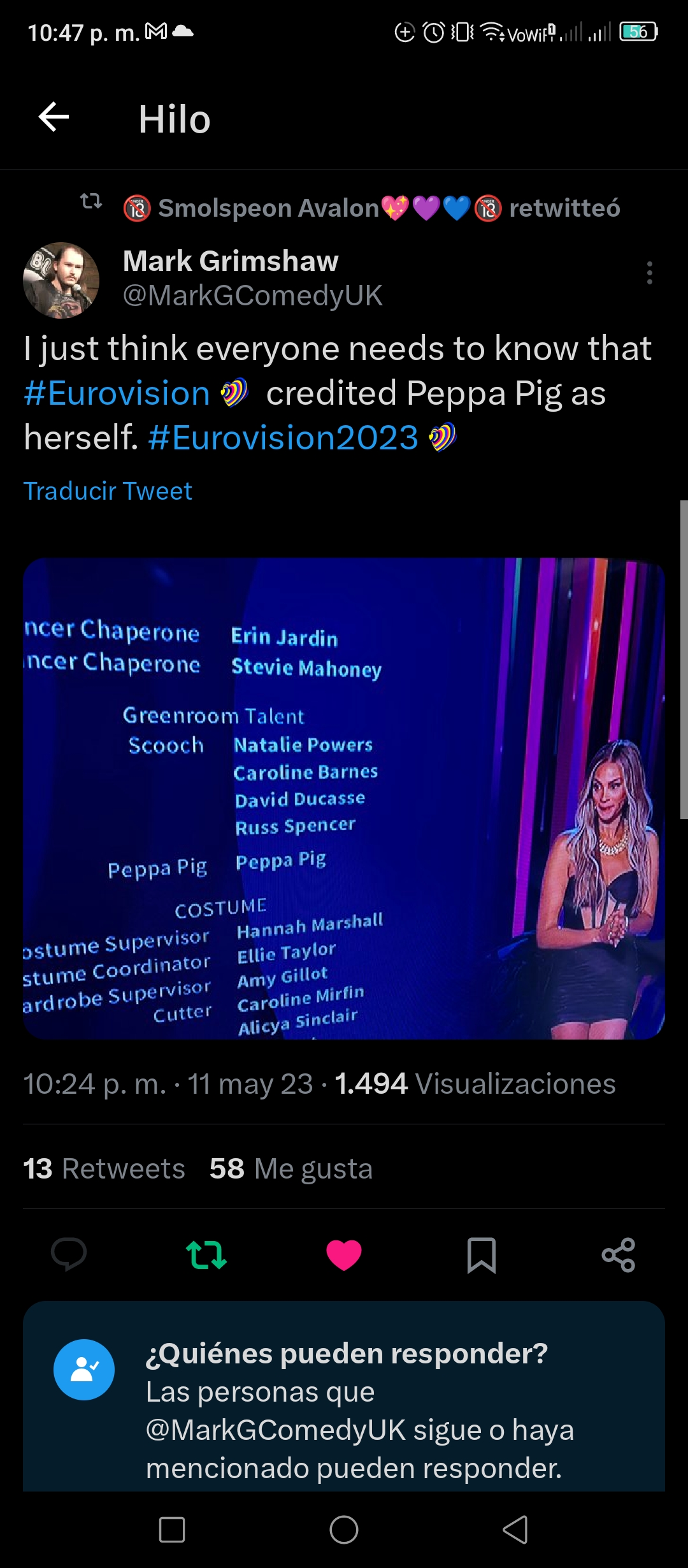Open Mark Grimshaw's profile picture
The width and height of the screenshot is (688, 1568).
tap(61, 280)
